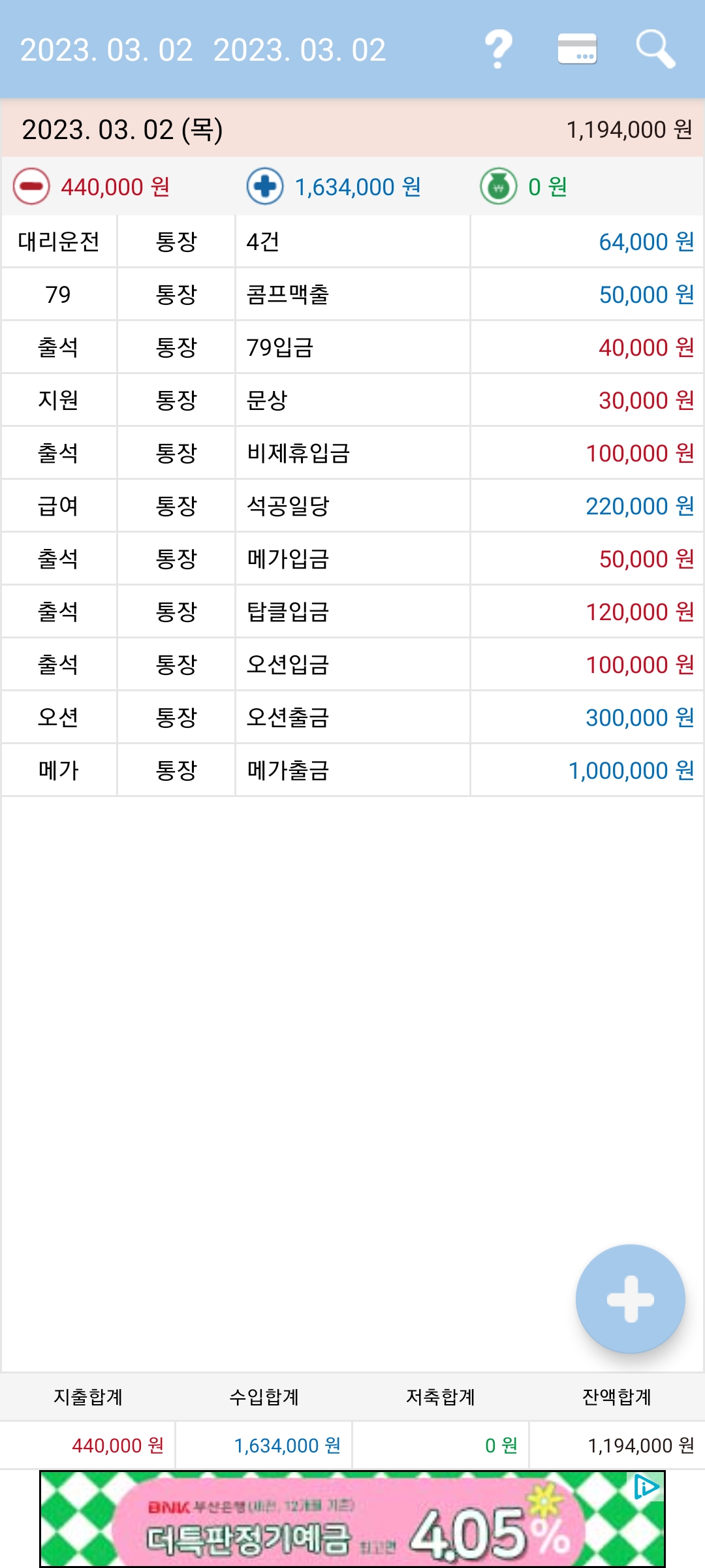Open the 탑클입금 entry

tap(352, 612)
